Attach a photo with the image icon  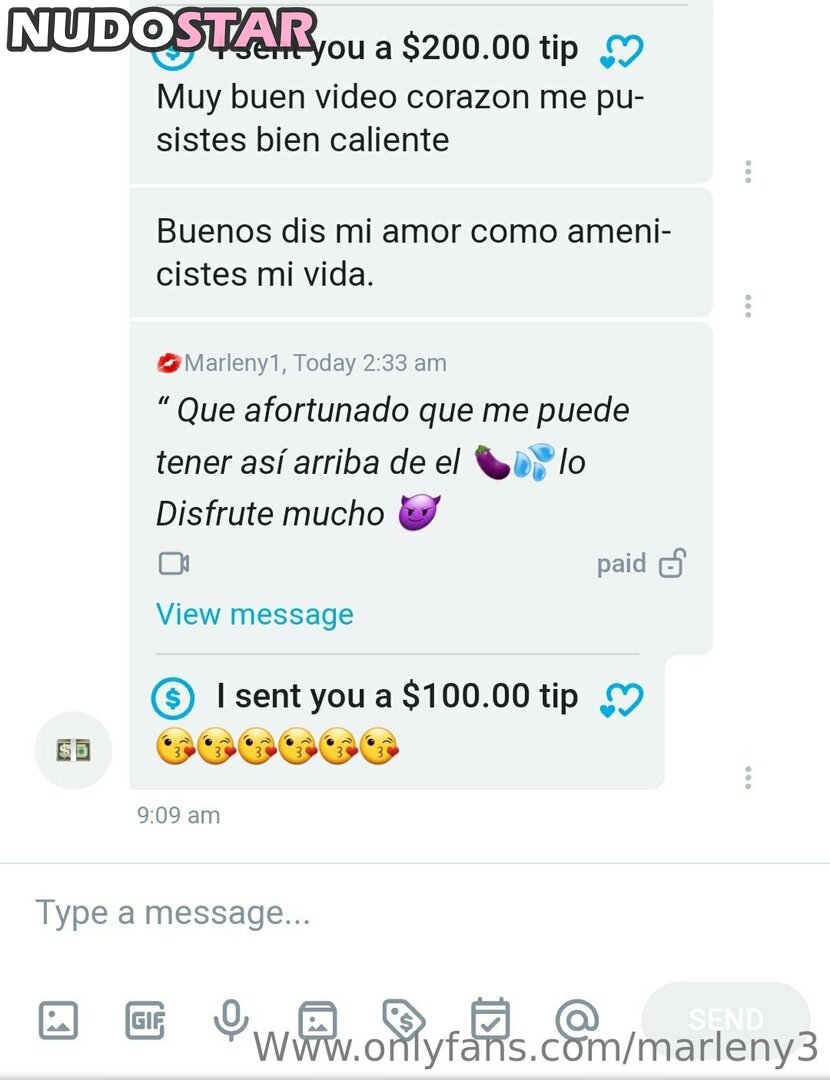pos(58,1020)
